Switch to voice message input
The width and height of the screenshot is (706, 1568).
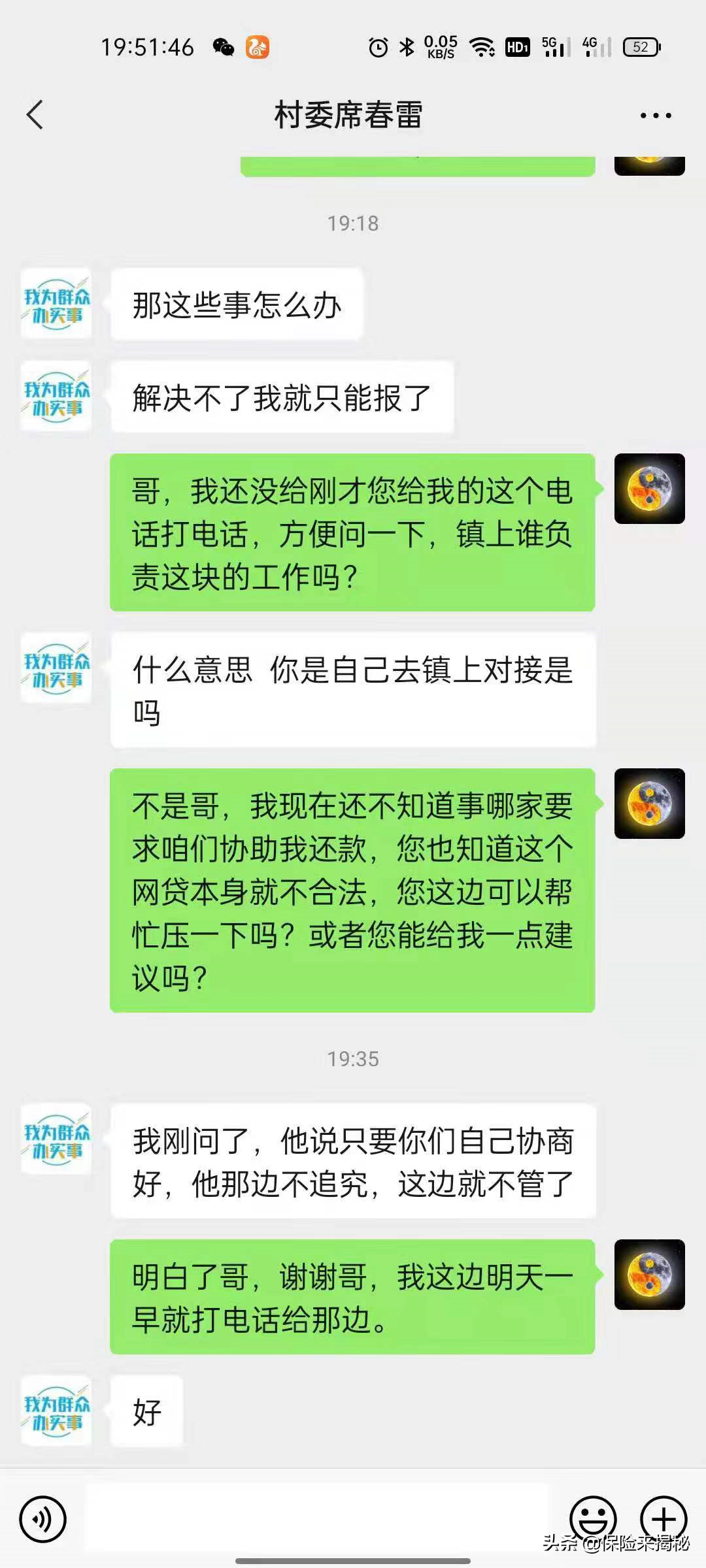coord(43,1519)
